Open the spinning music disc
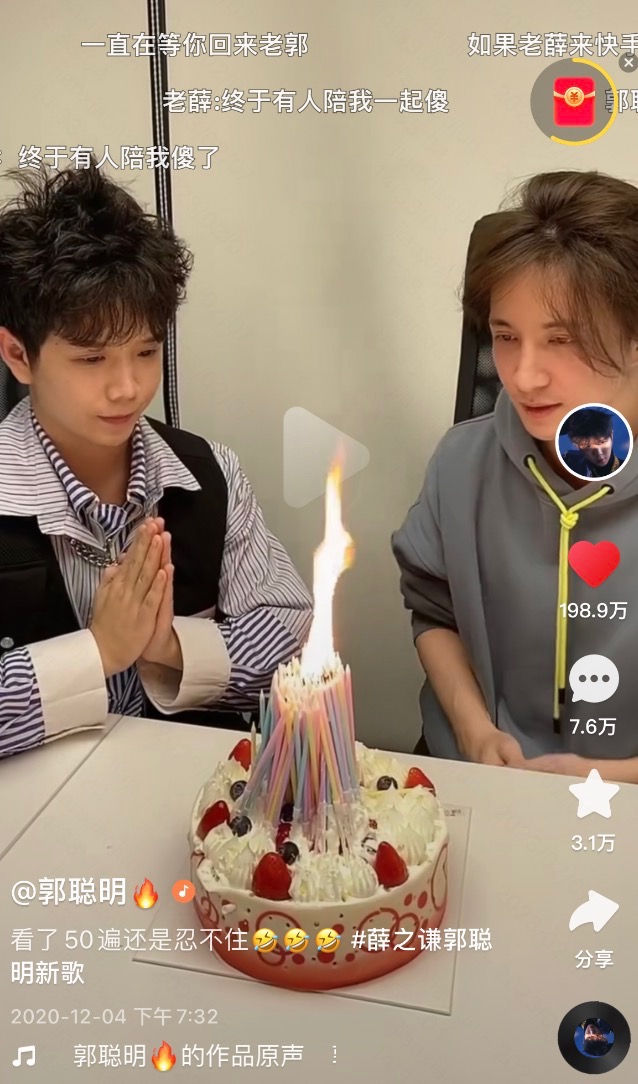Image resolution: width=638 pixels, height=1084 pixels. pos(594,1037)
